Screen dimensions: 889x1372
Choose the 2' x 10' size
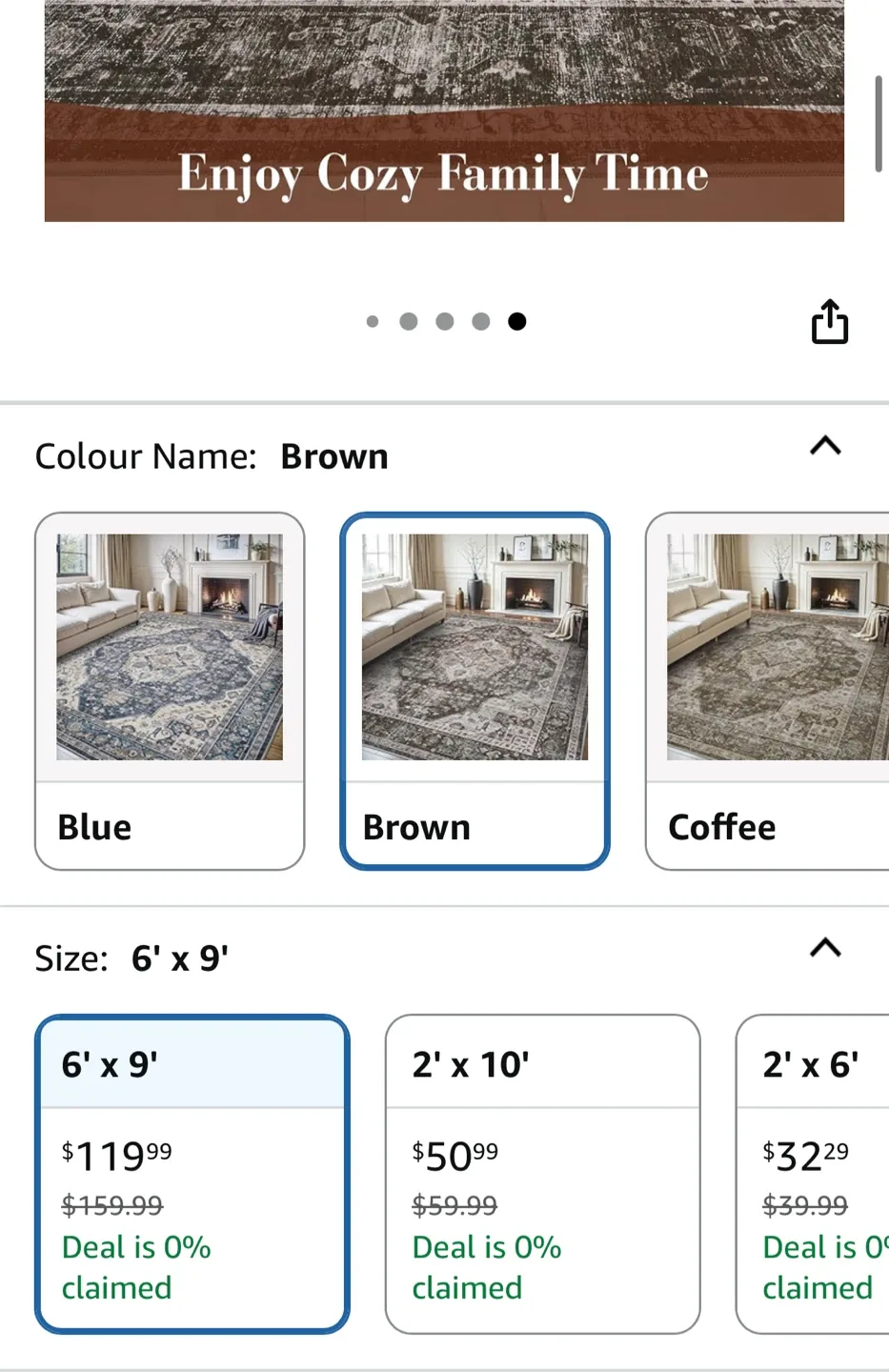(542, 1172)
